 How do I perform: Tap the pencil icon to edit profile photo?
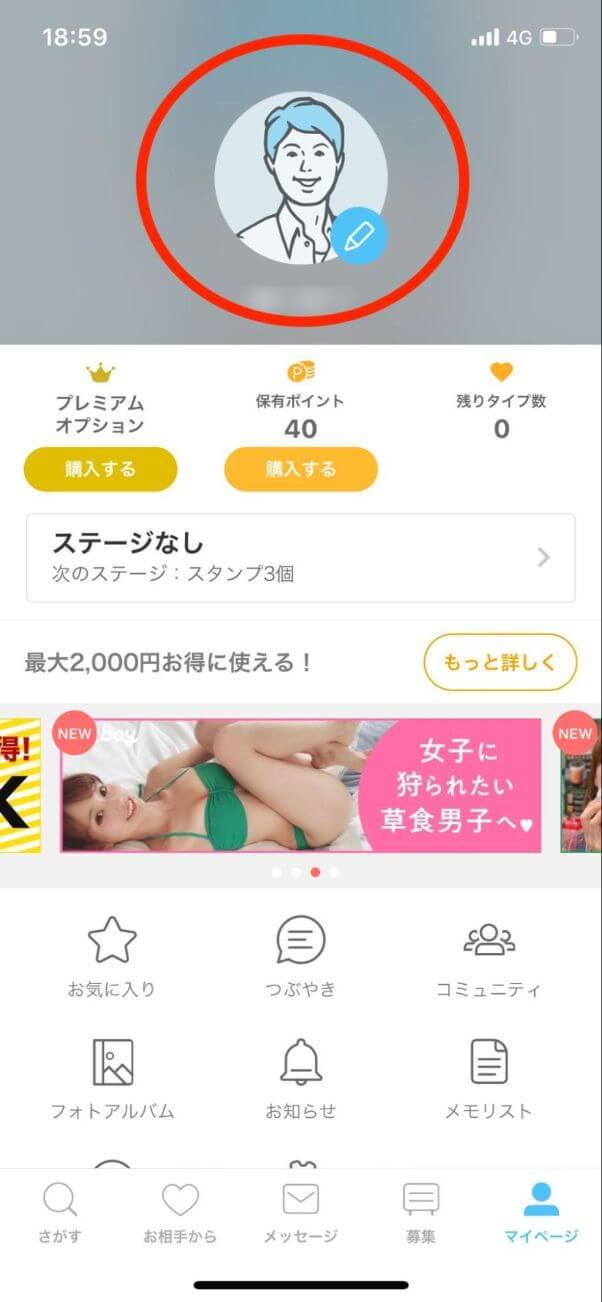359,236
